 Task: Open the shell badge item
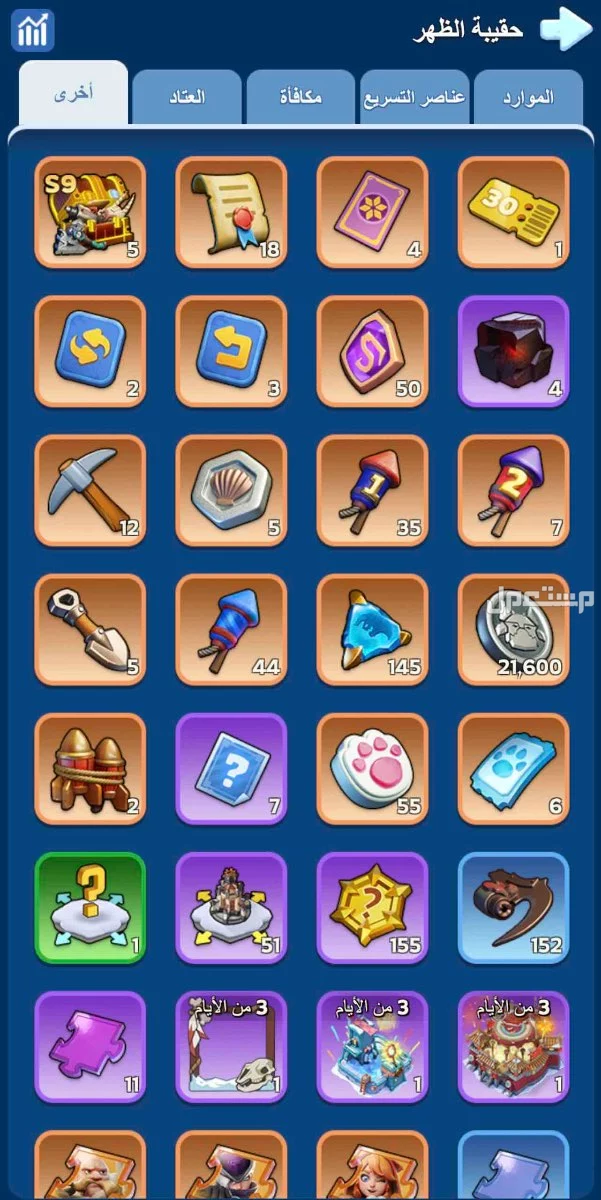231,490
